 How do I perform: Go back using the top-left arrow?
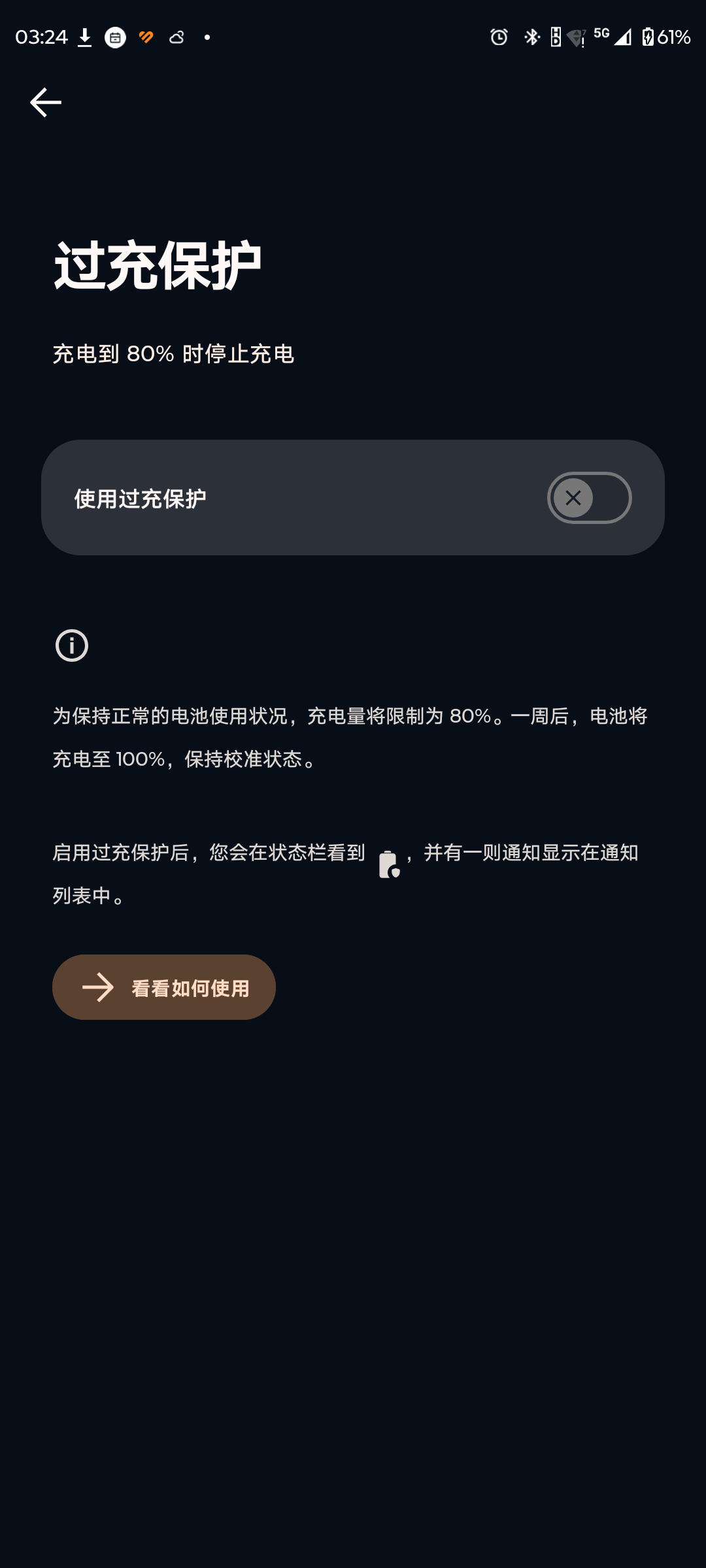coord(46,103)
